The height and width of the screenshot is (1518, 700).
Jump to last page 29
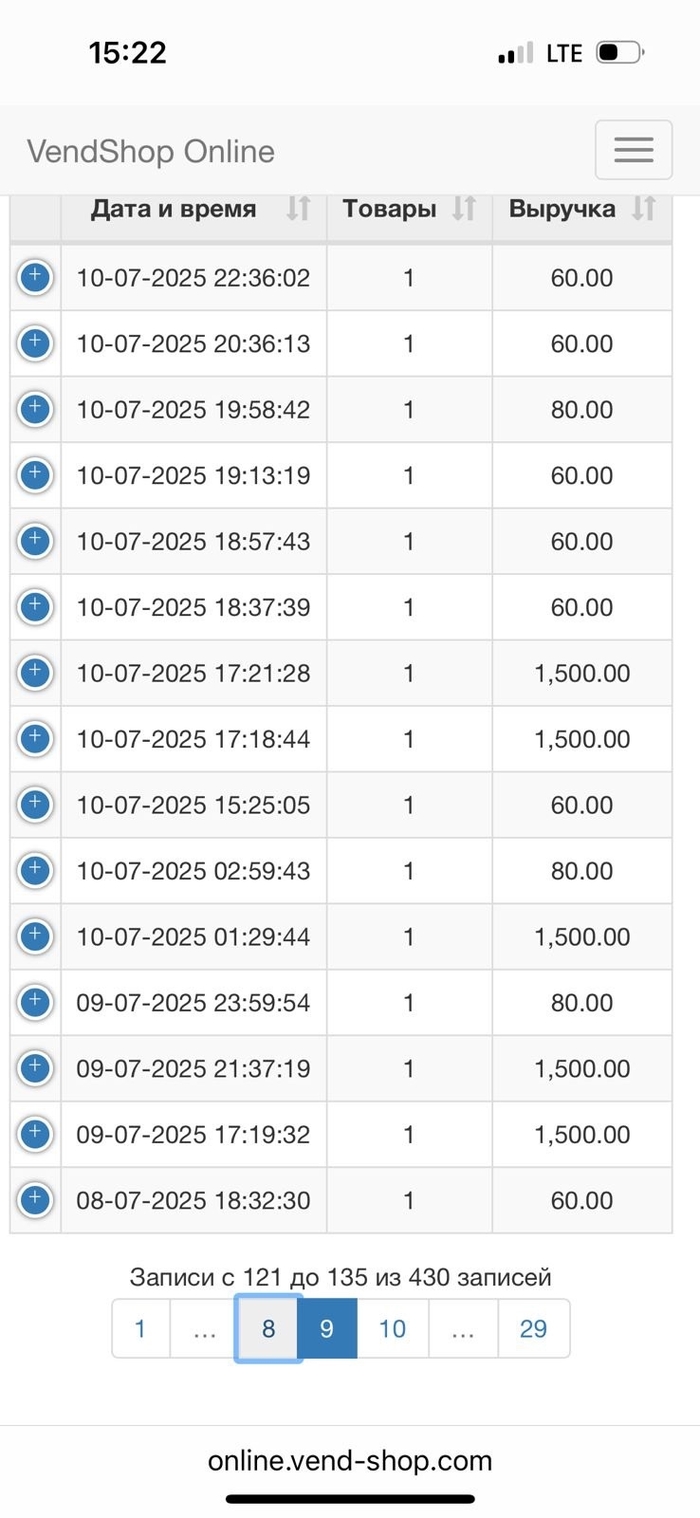(534, 1328)
